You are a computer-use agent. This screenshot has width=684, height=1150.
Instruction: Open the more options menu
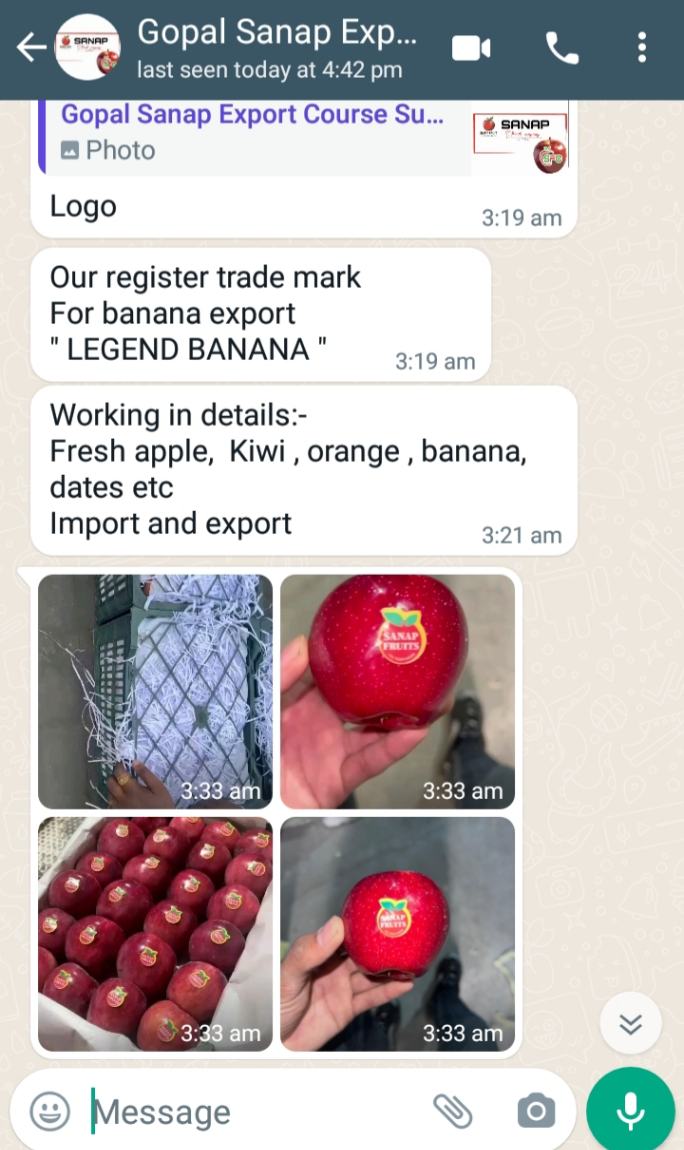[x=641, y=48]
